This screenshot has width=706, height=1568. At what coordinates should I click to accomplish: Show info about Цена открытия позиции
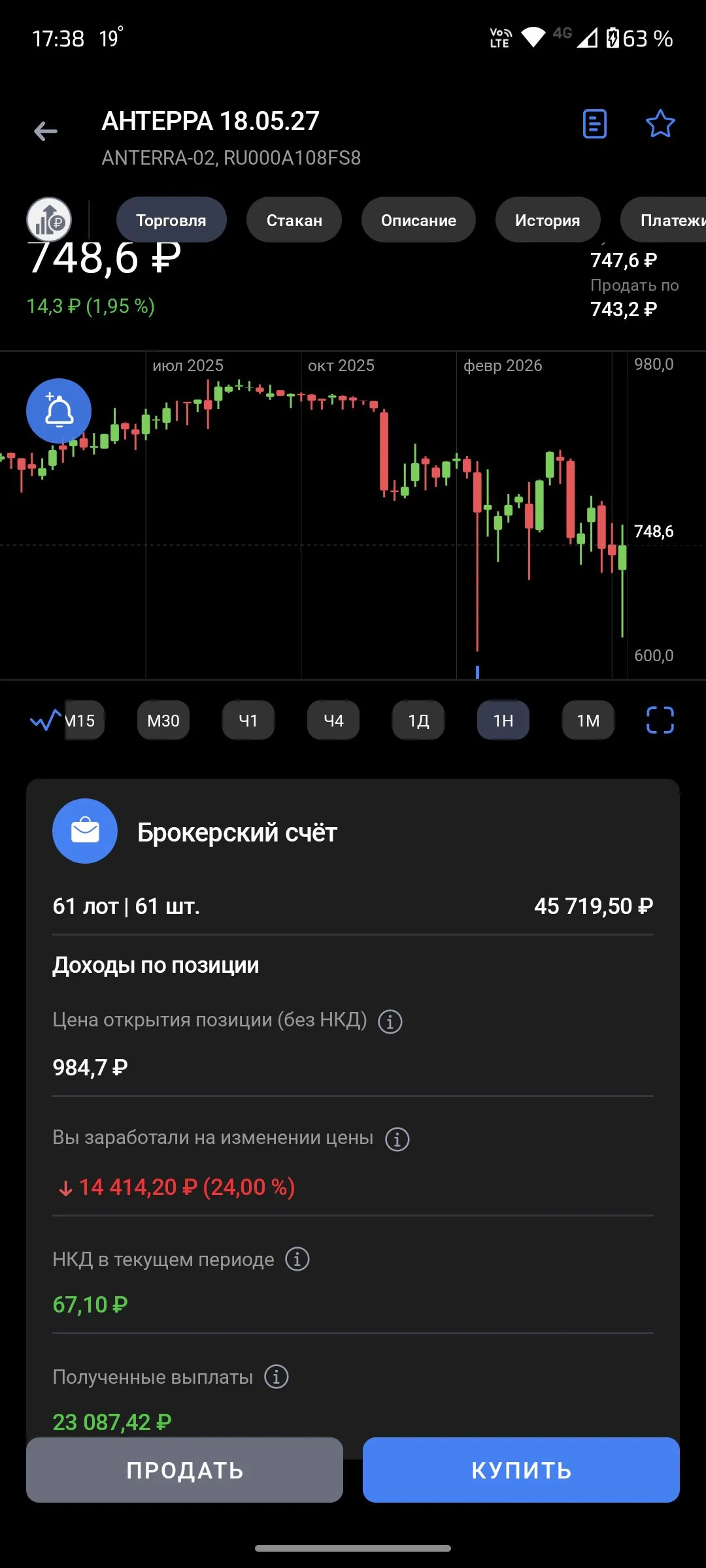[390, 1021]
